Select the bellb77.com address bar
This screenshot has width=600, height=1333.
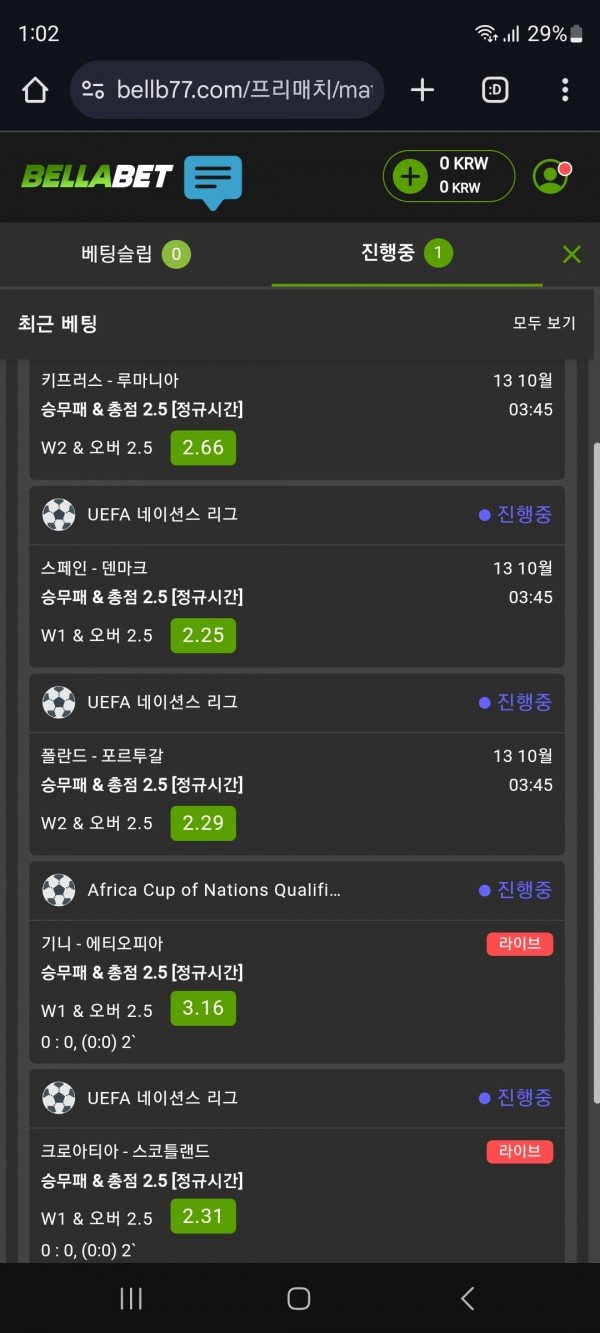point(228,91)
